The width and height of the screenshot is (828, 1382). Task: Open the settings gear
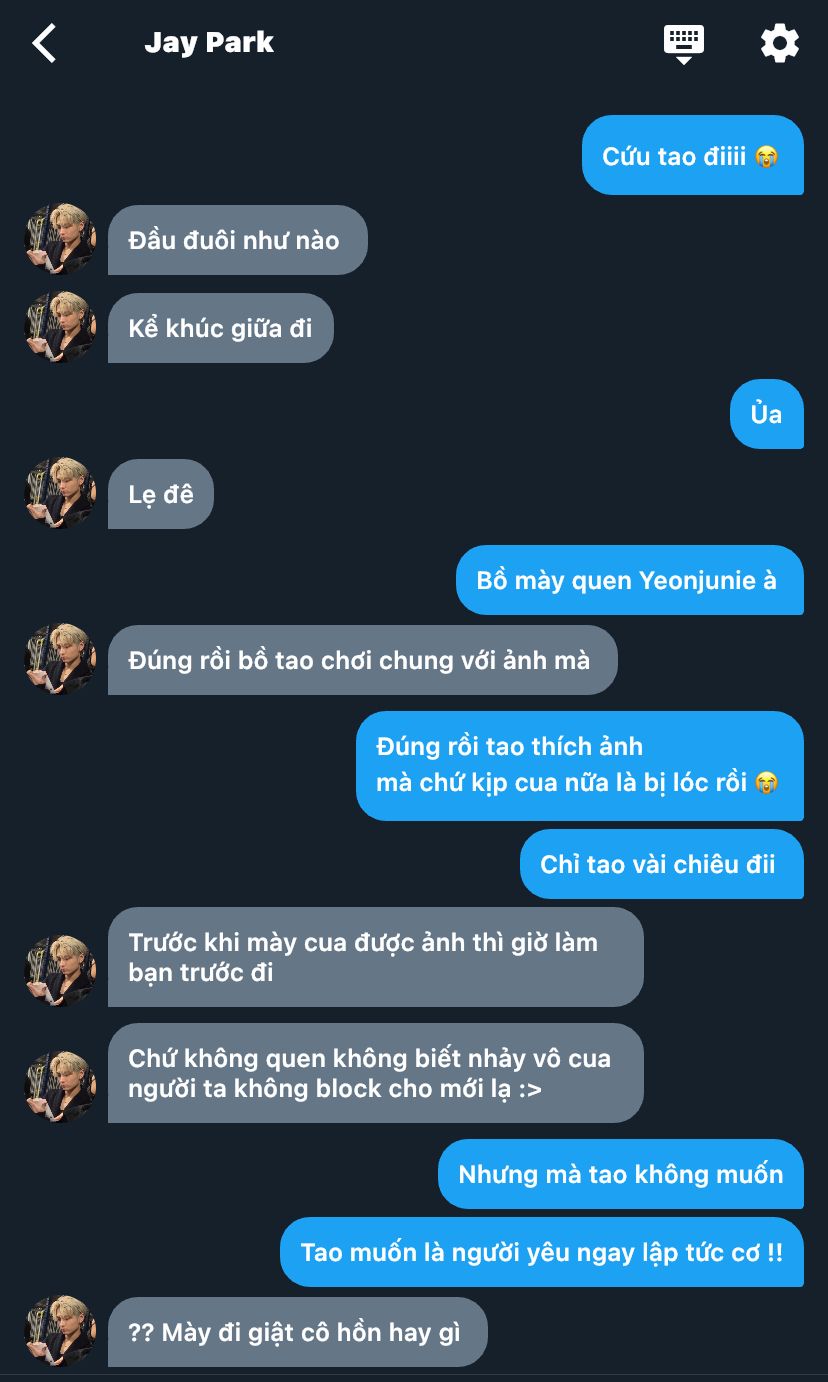[779, 43]
